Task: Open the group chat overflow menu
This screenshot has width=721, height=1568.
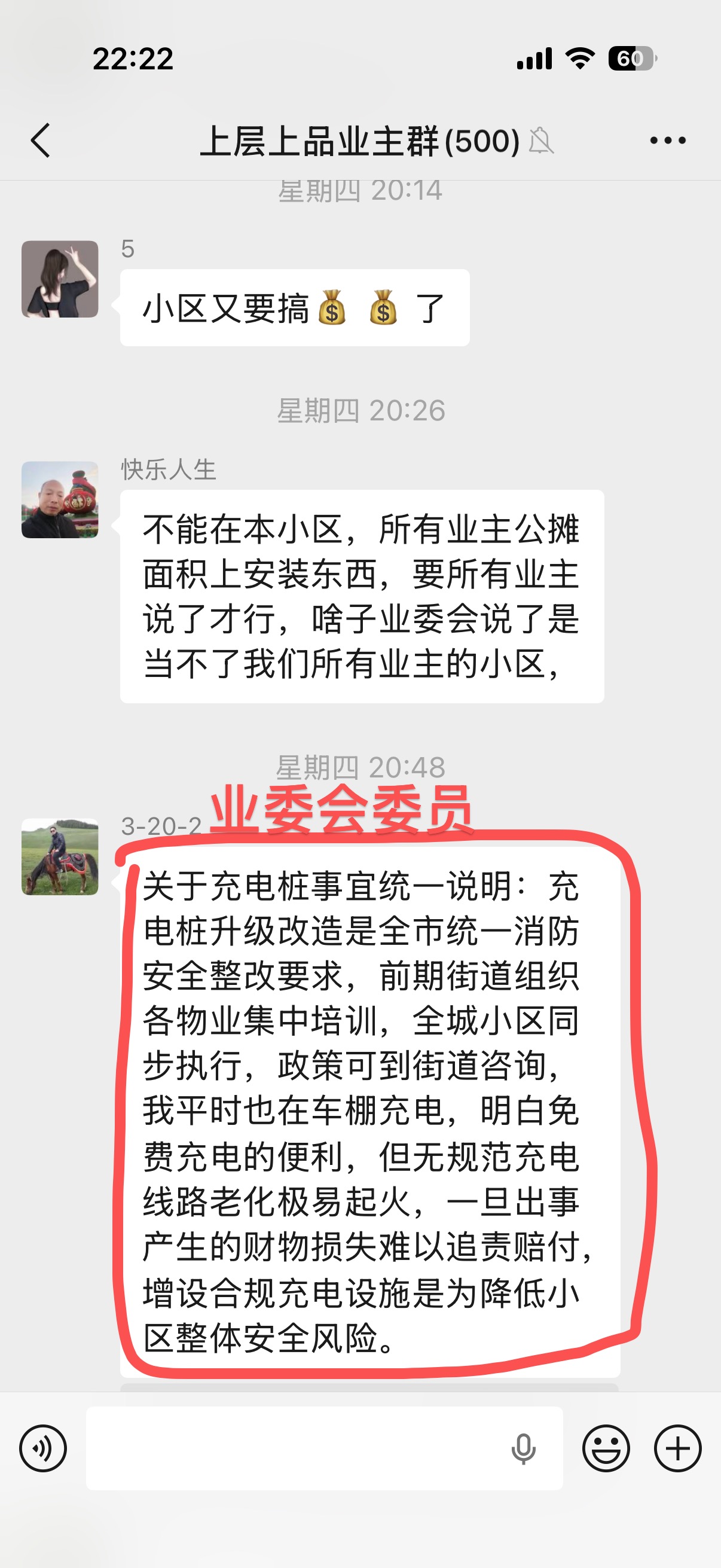Action: tap(667, 141)
